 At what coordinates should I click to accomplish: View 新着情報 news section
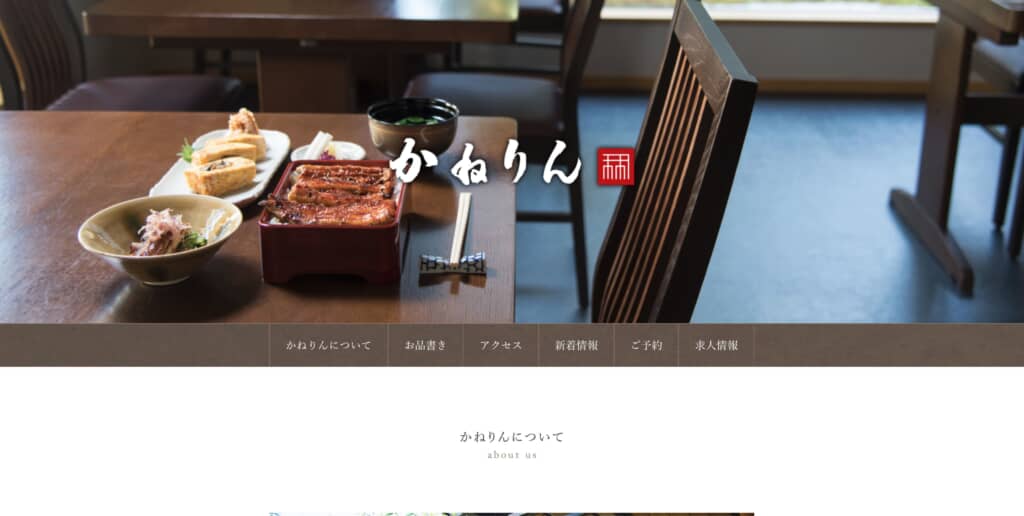click(x=576, y=345)
